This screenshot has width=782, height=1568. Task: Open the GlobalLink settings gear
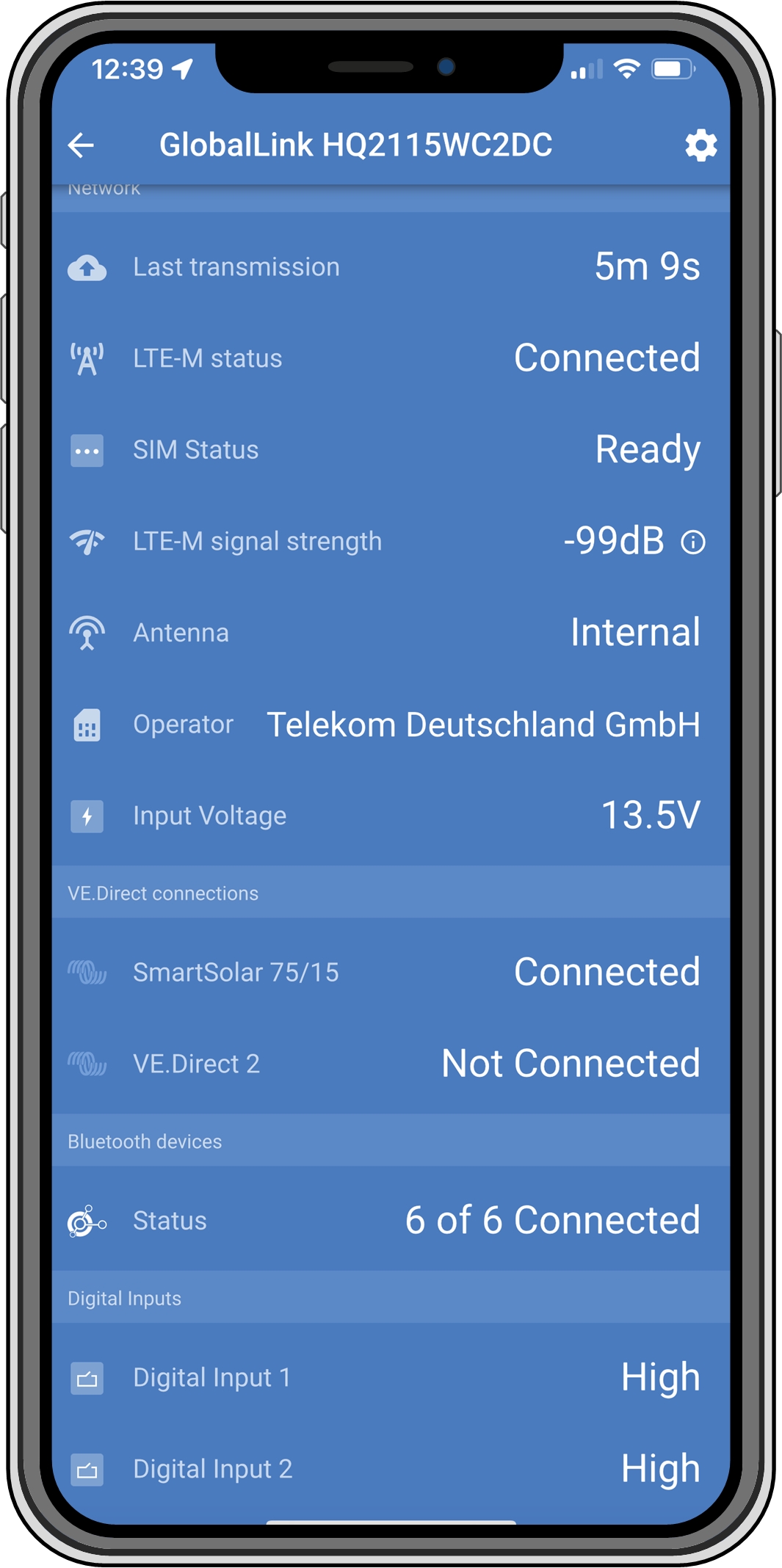[x=700, y=145]
